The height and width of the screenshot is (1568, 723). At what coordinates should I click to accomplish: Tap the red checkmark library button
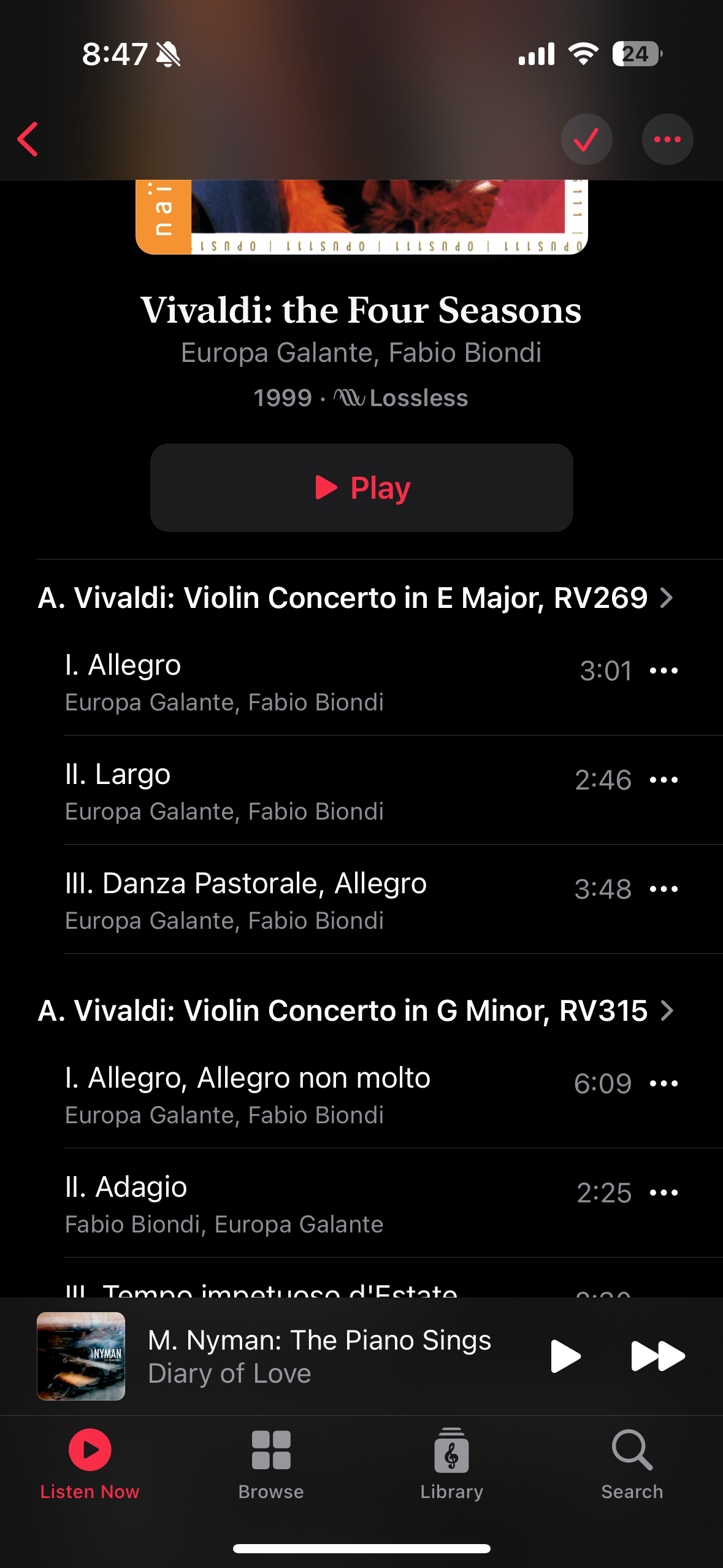coord(586,139)
